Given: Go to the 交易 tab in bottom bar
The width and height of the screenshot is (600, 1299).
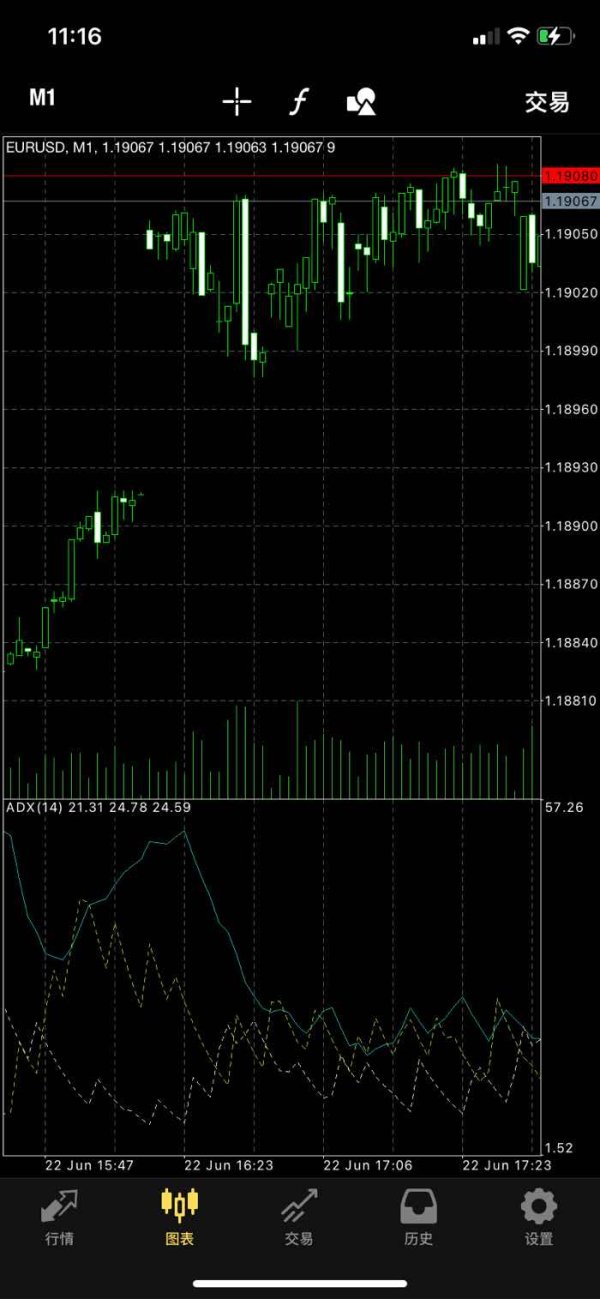Looking at the screenshot, I should tap(299, 1217).
